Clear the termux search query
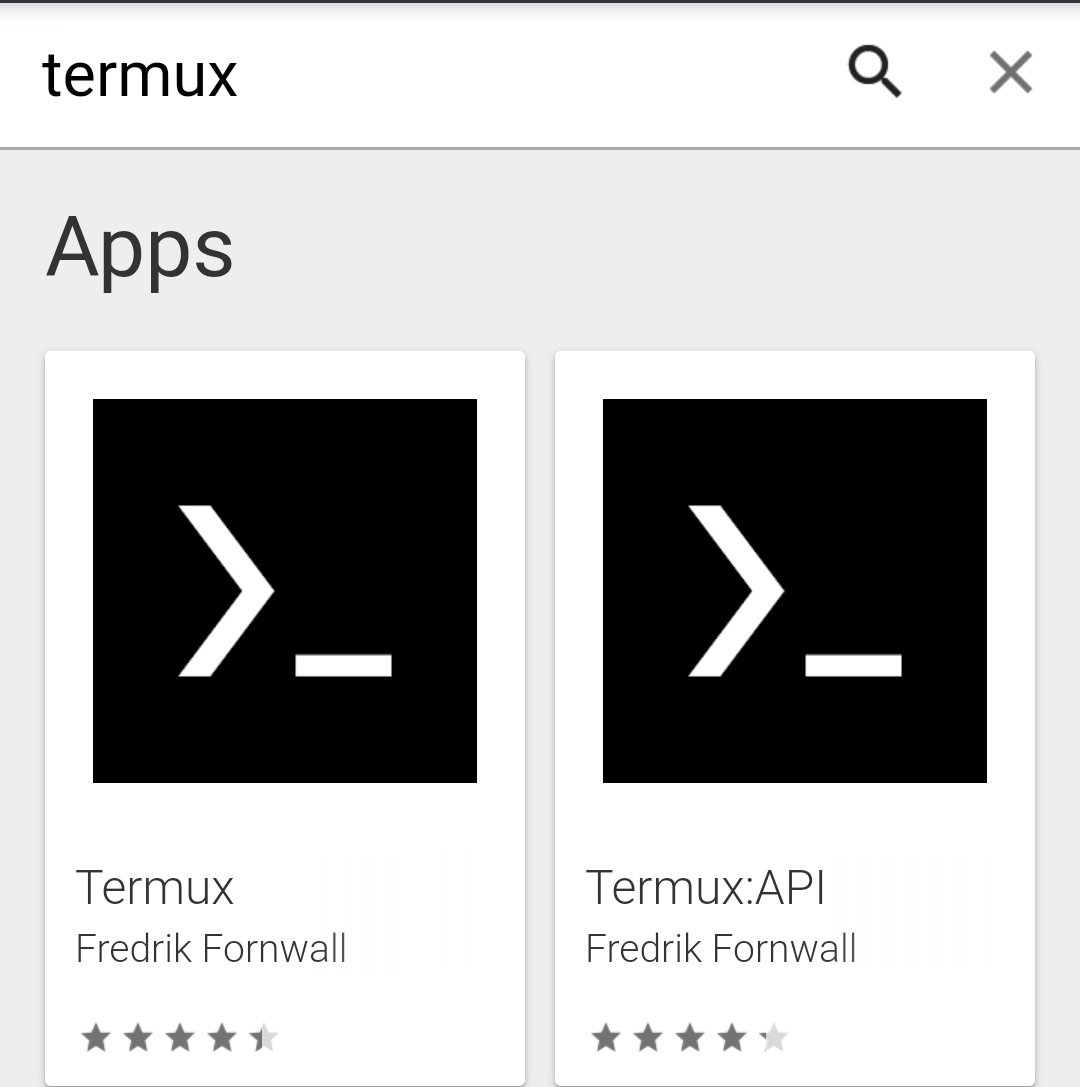The width and height of the screenshot is (1080, 1087). pos(1010,74)
